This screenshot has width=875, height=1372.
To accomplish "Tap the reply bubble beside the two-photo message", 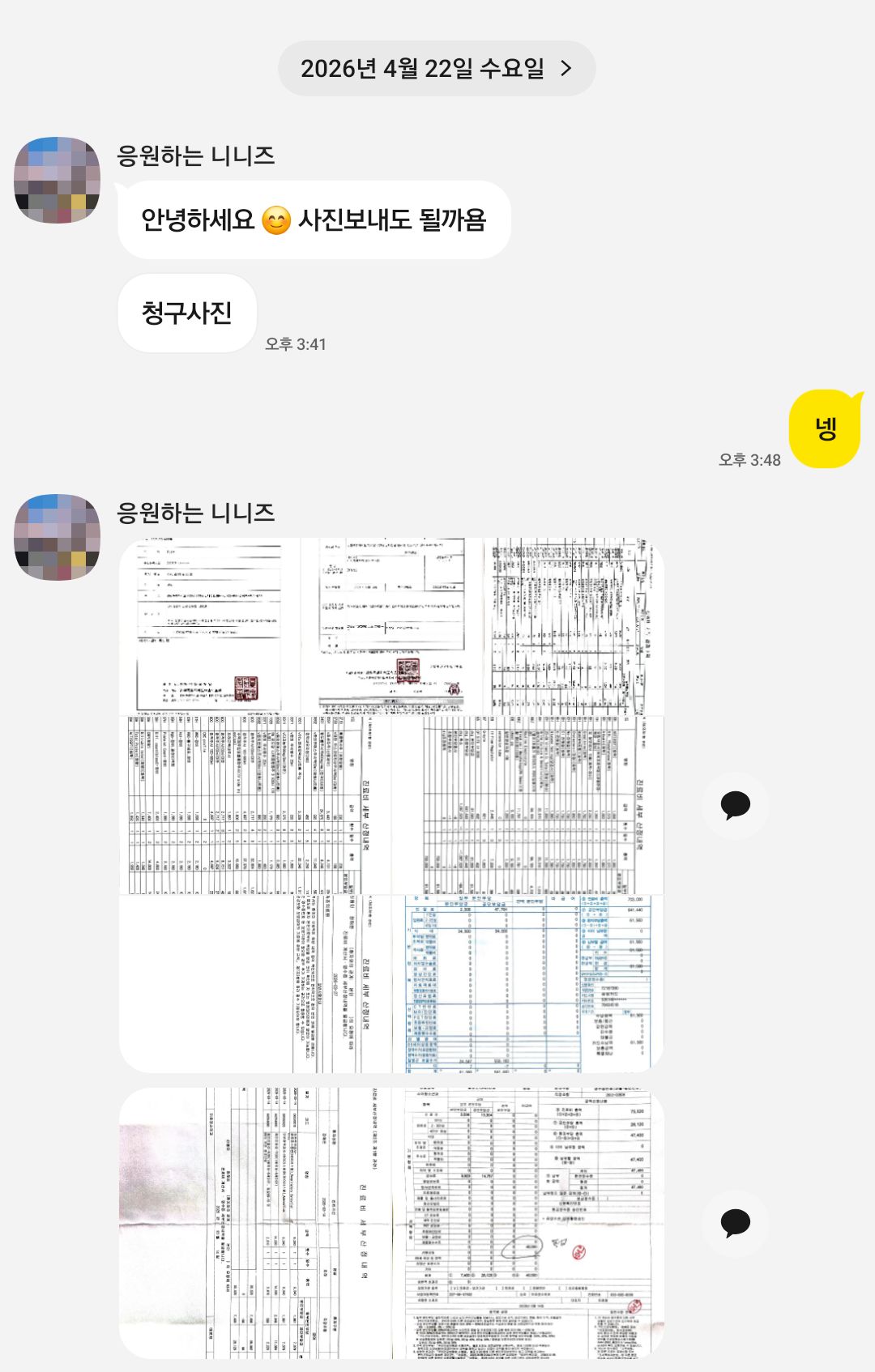I will pos(735,1223).
